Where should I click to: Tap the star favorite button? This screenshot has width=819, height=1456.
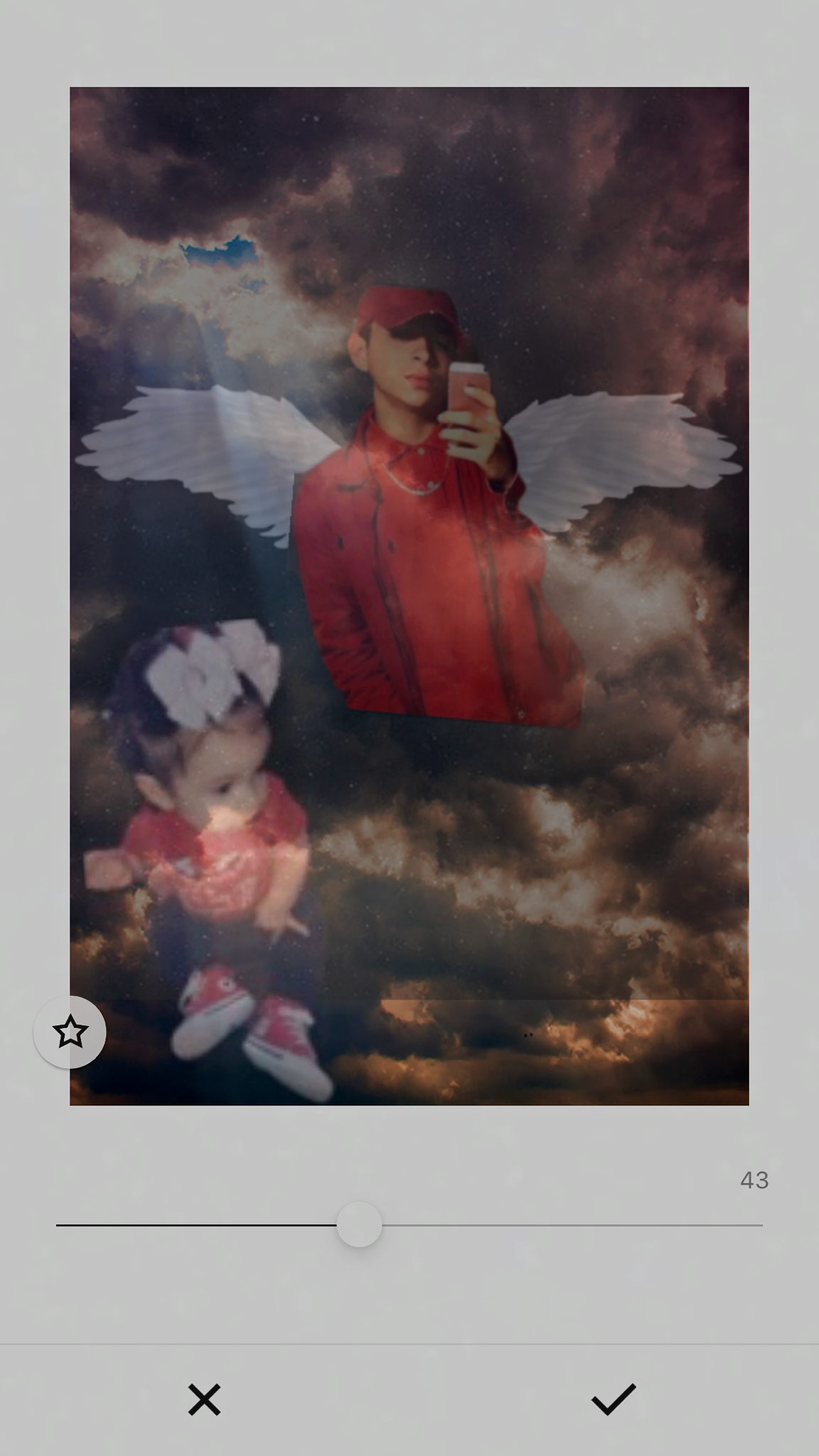(x=70, y=1032)
